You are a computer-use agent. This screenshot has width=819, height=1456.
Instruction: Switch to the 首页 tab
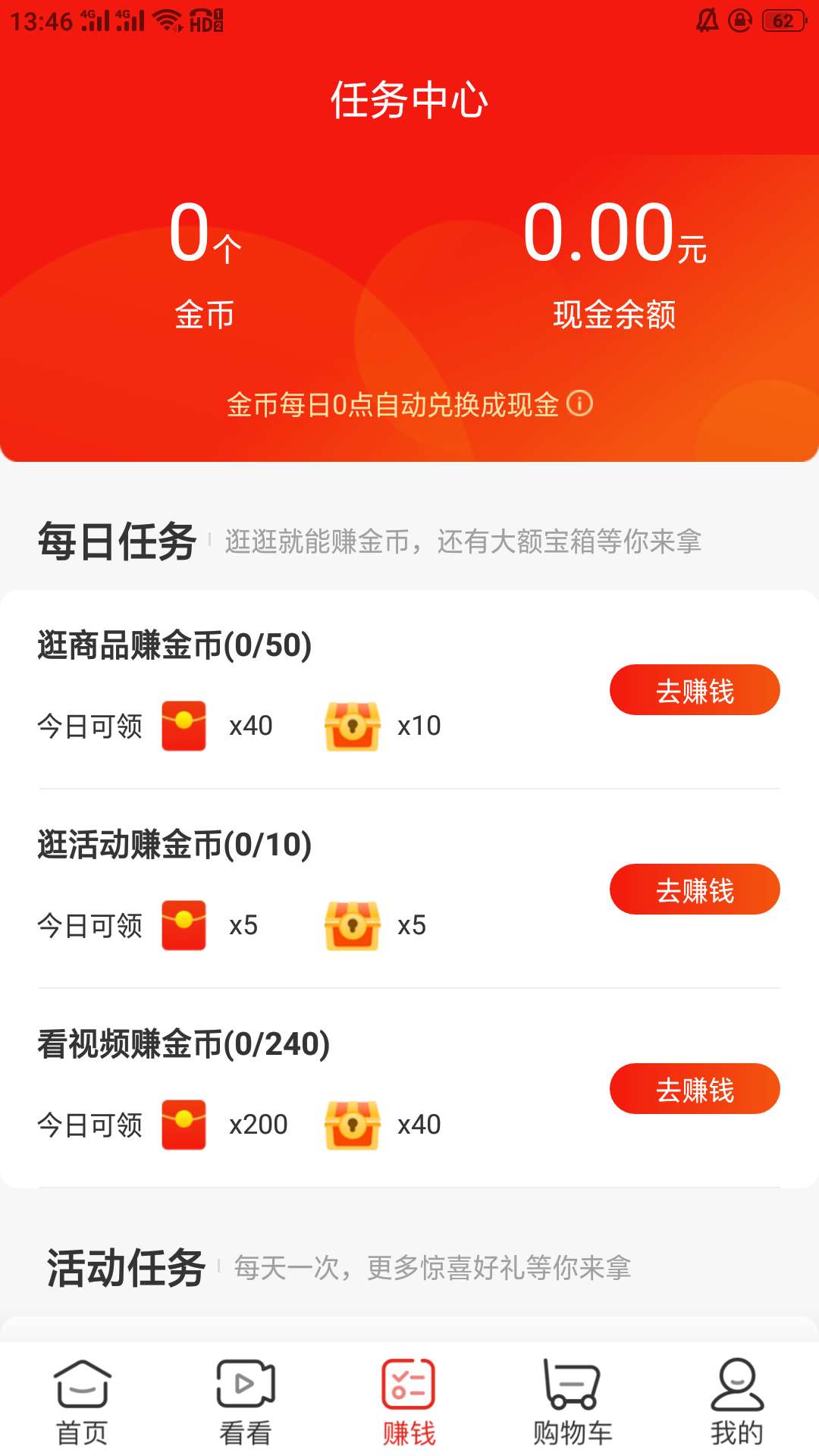pos(82,1401)
